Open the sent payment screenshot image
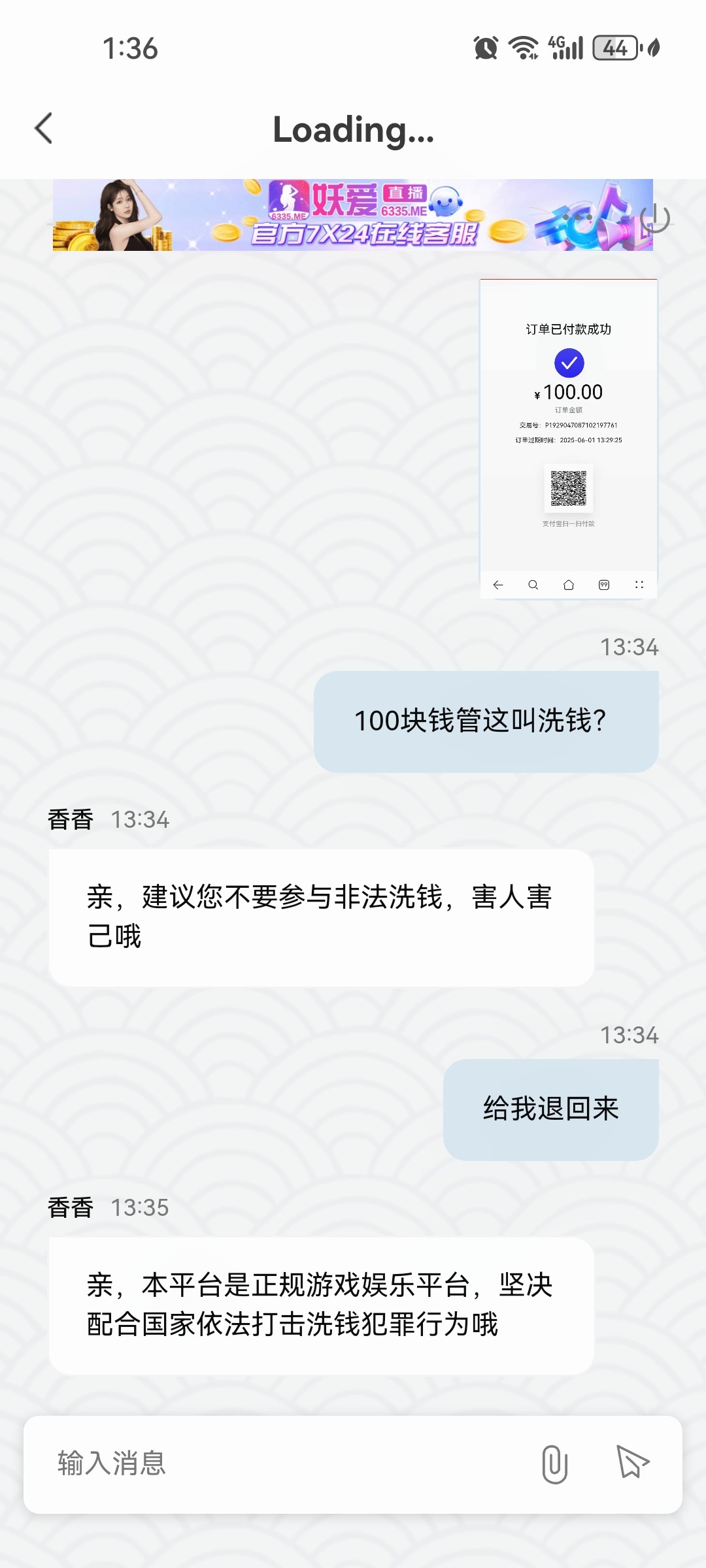Viewport: 706px width, 1568px height. (x=569, y=438)
